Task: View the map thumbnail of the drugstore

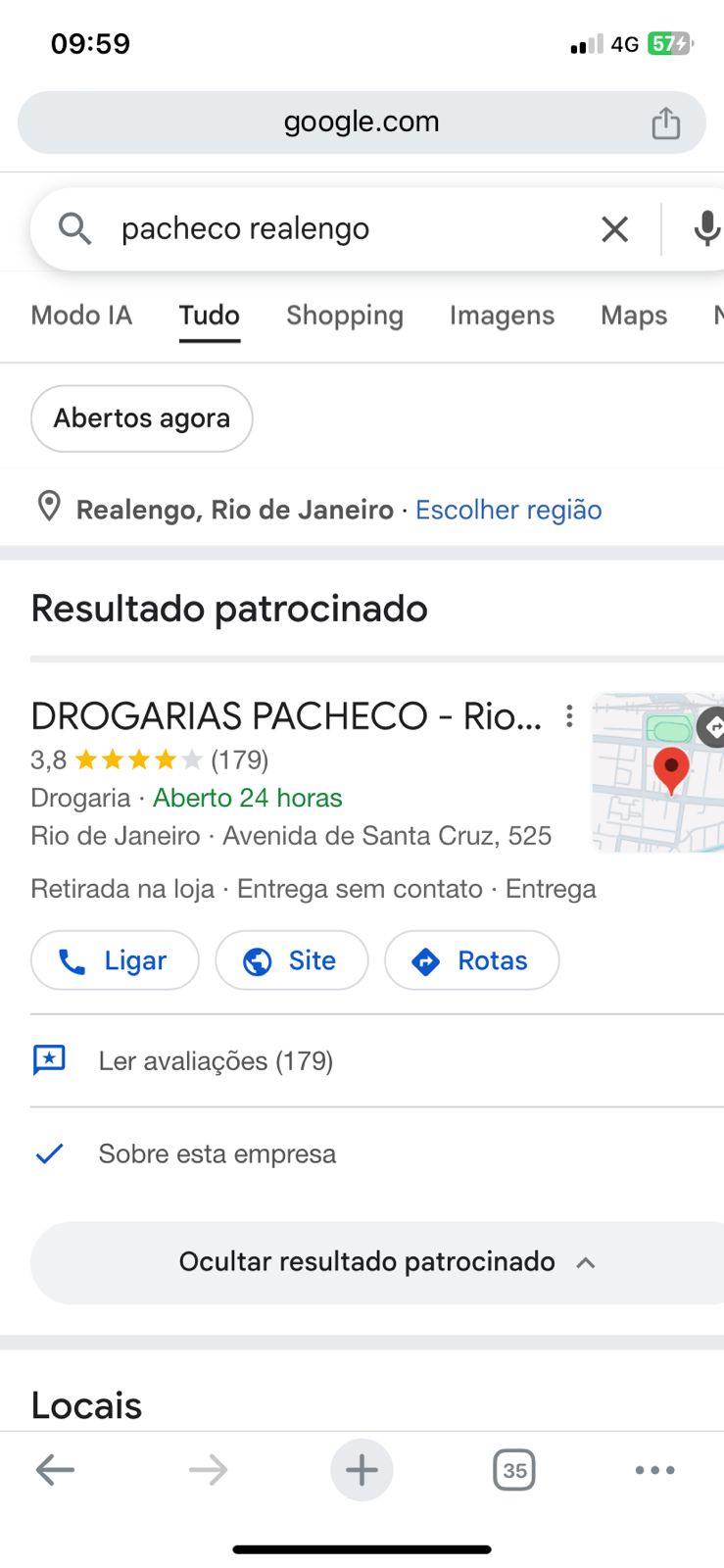Action: (x=657, y=773)
